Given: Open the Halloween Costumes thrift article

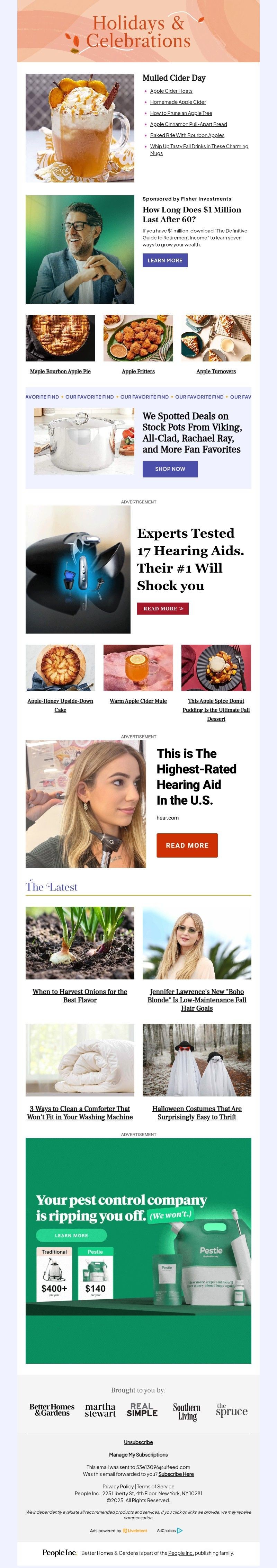Looking at the screenshot, I should [x=197, y=1113].
